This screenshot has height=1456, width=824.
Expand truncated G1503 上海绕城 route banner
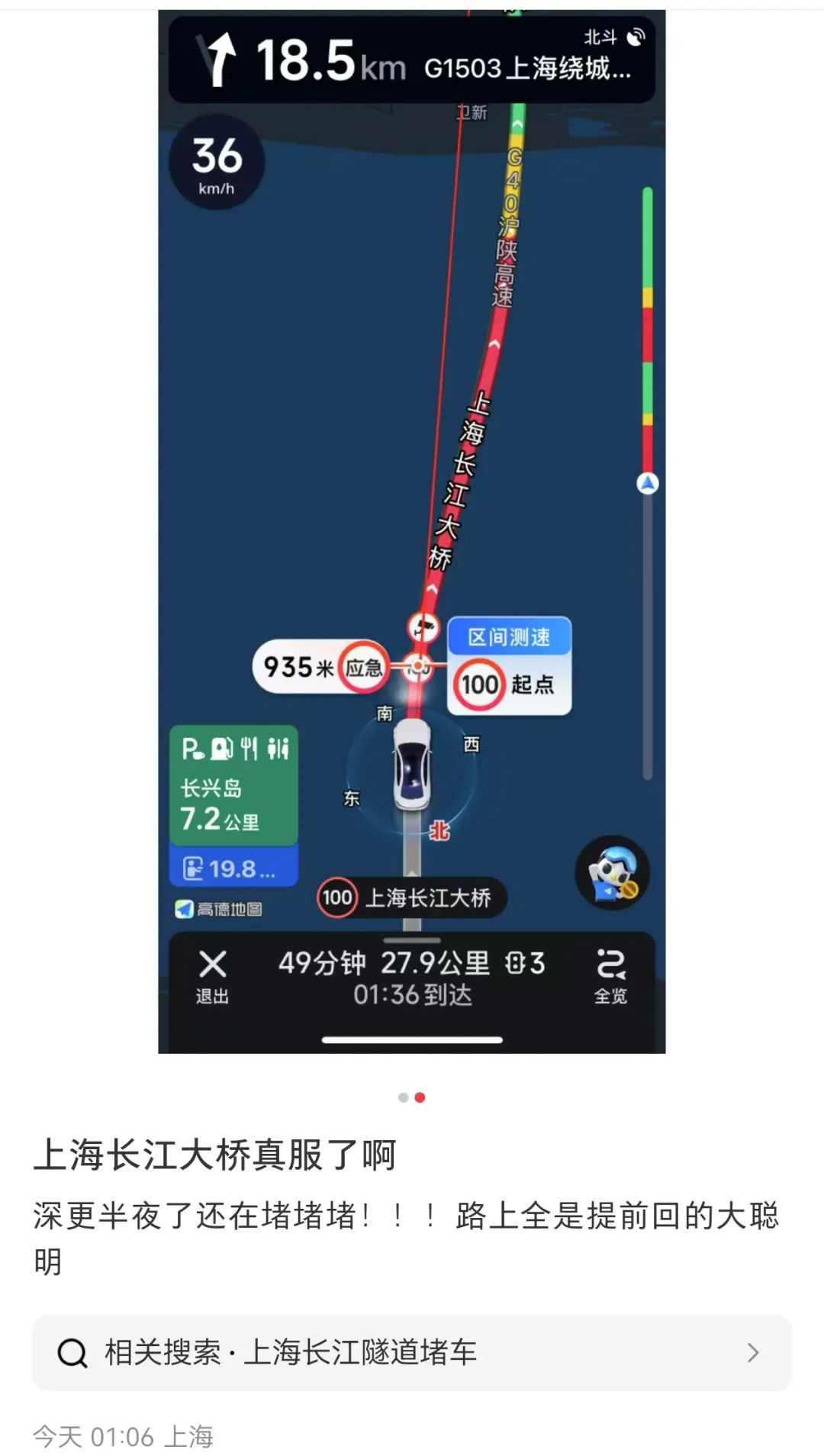530,67
